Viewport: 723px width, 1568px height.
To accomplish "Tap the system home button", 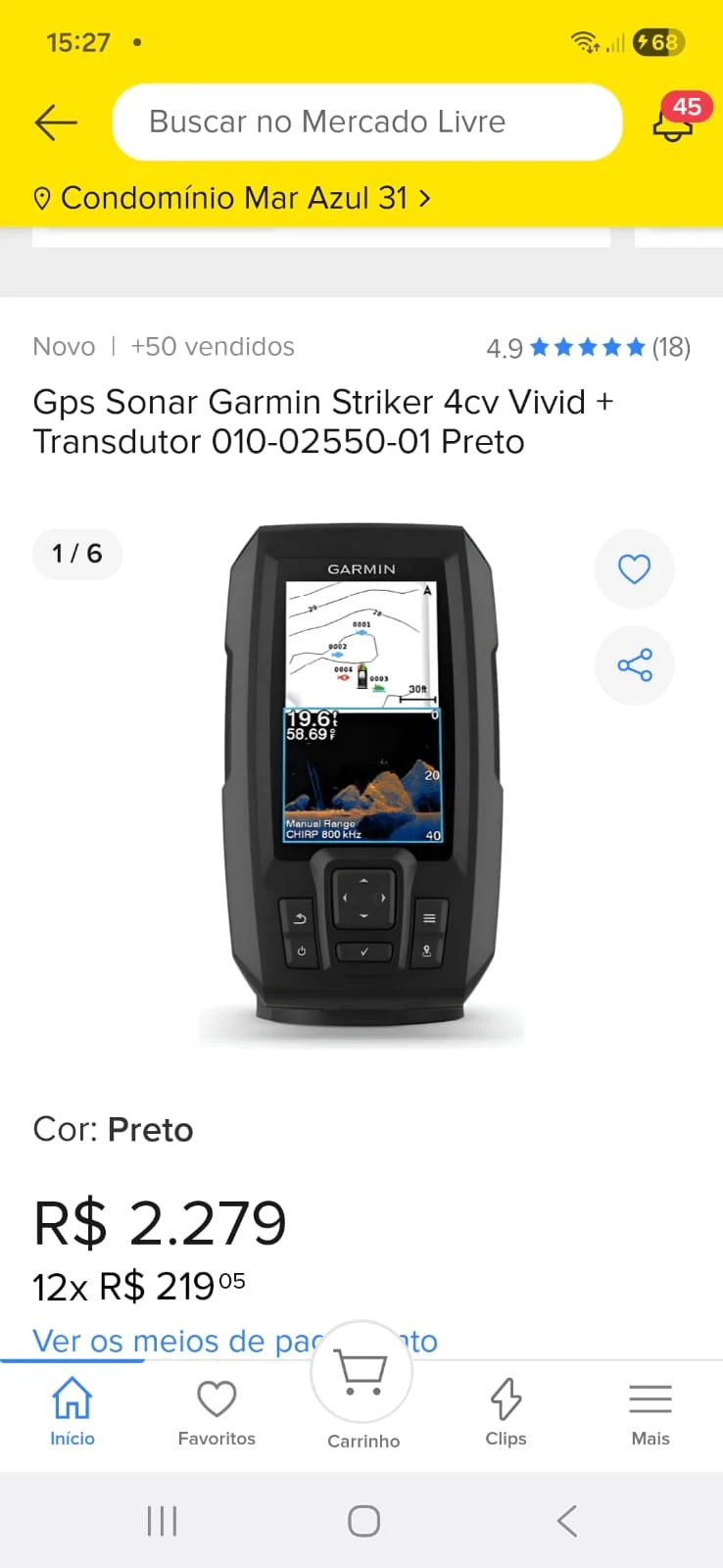I will click(x=363, y=1521).
